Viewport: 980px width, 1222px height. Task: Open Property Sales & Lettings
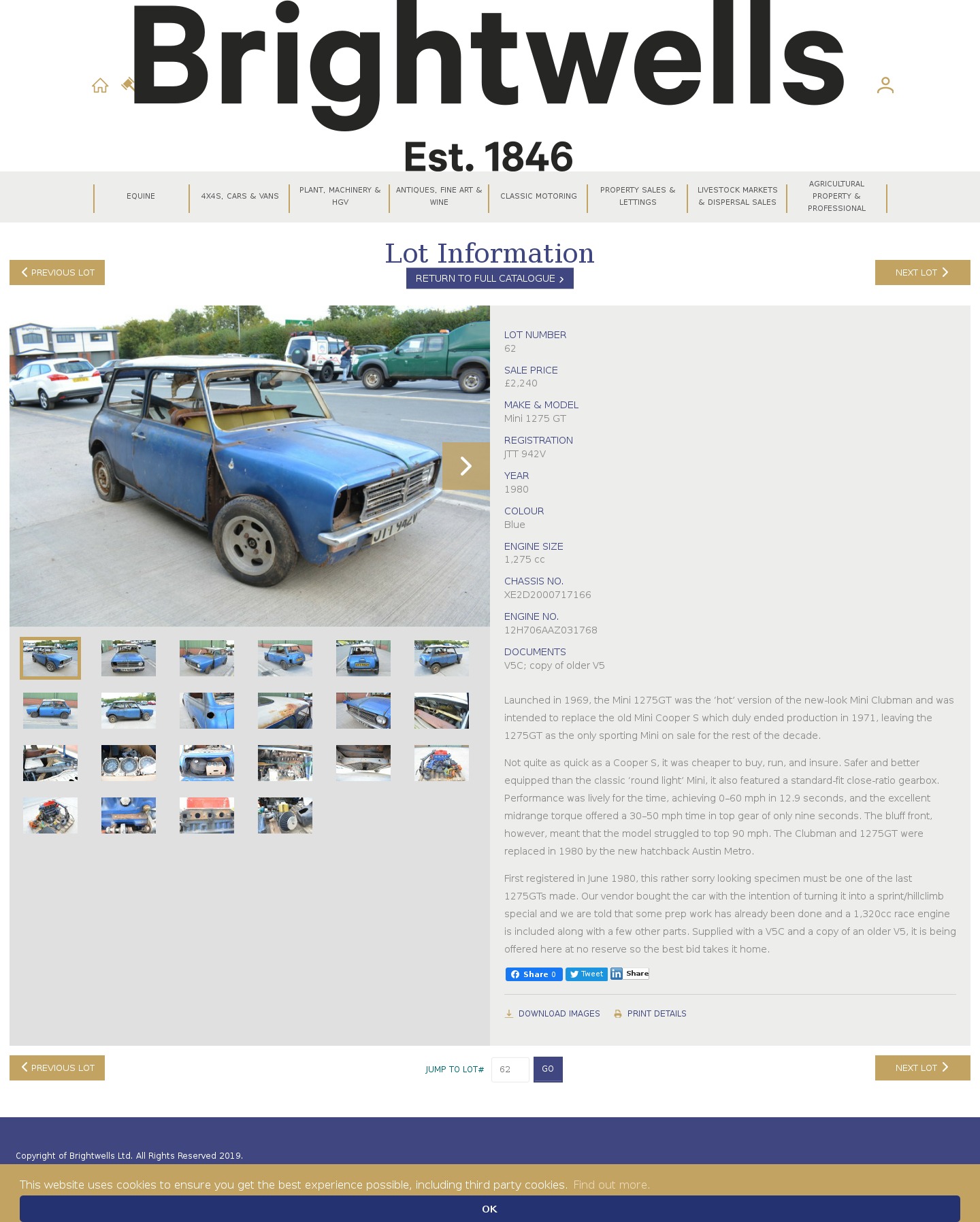(x=638, y=197)
